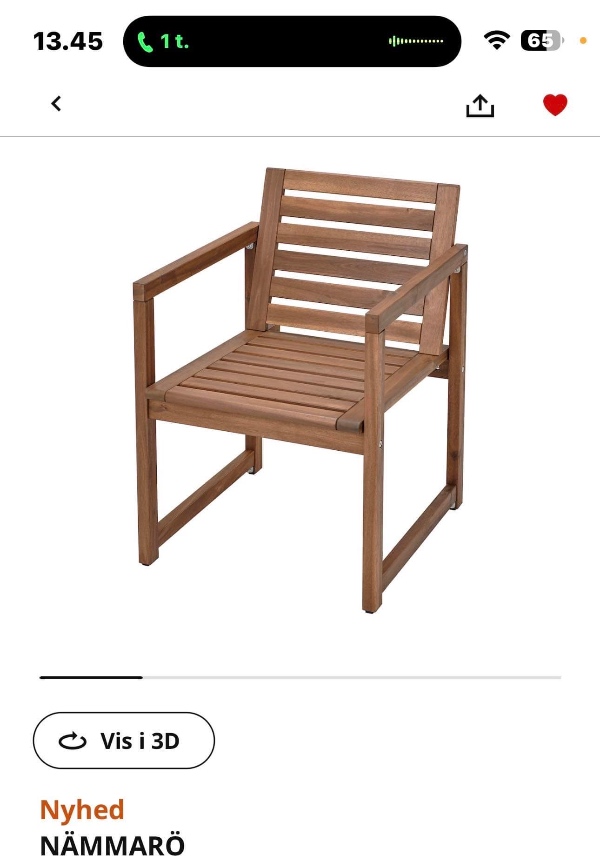Share the NÄMMARÖ product
Viewport: 600px width, 860px height.
(480, 105)
